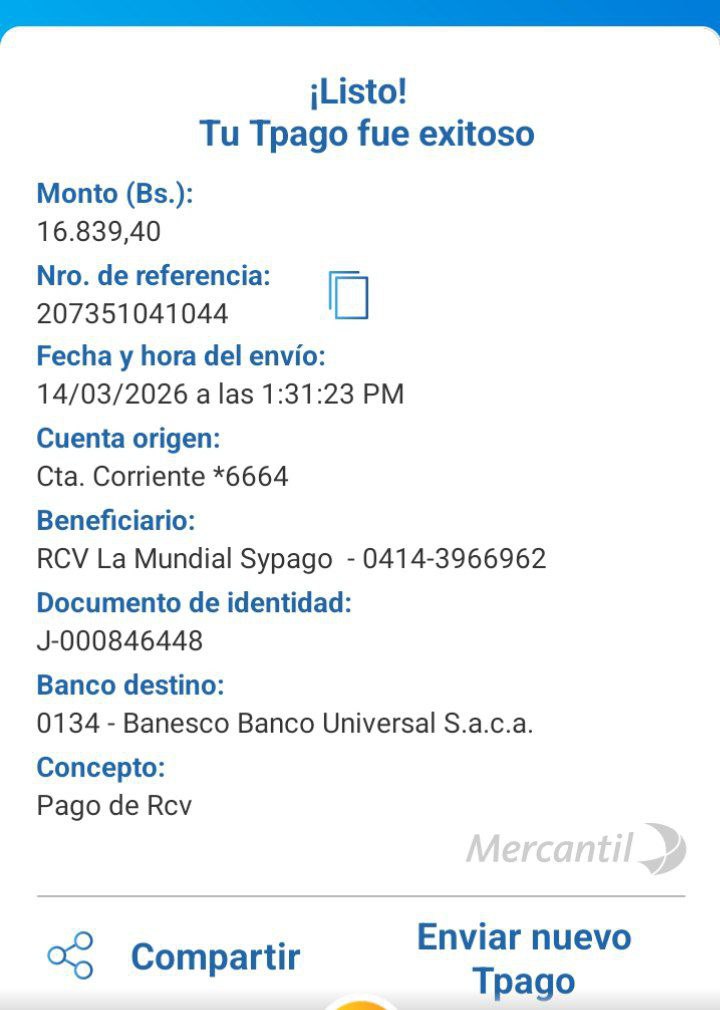Copy the reference number 207351041044

point(348,295)
